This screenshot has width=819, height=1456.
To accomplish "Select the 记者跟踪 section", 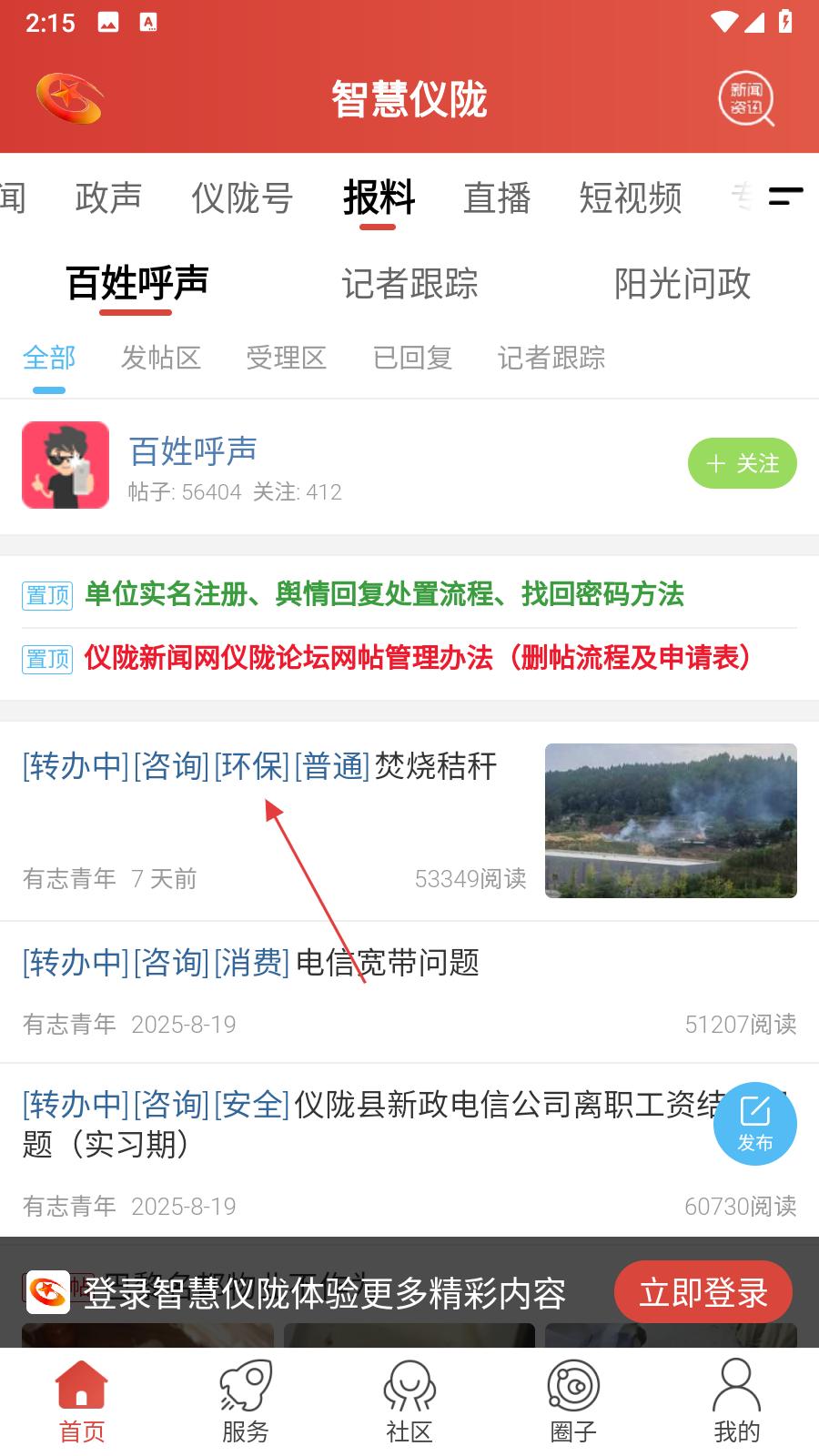I will (x=409, y=284).
